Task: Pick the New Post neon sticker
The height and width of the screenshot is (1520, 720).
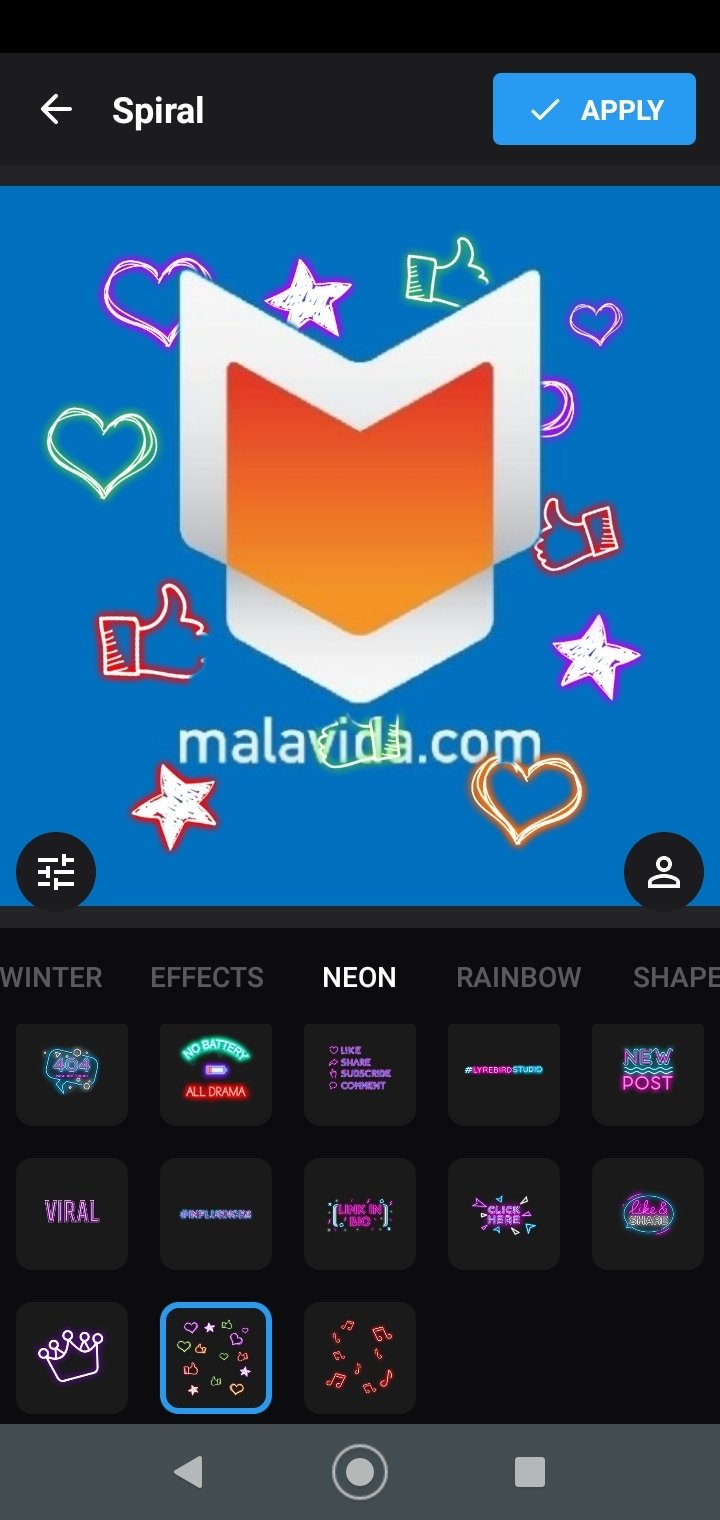Action: (x=648, y=1071)
